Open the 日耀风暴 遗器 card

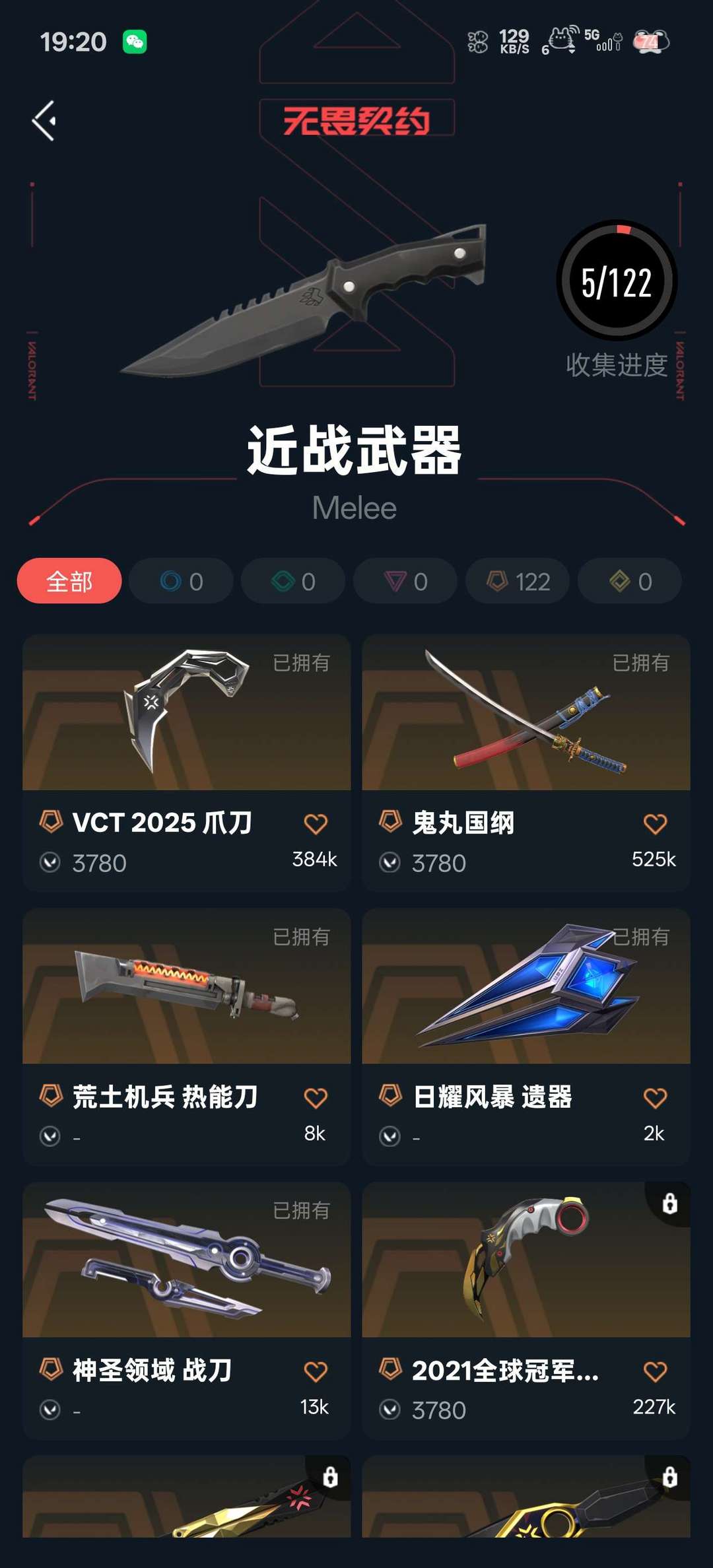pyautogui.click(x=526, y=1037)
